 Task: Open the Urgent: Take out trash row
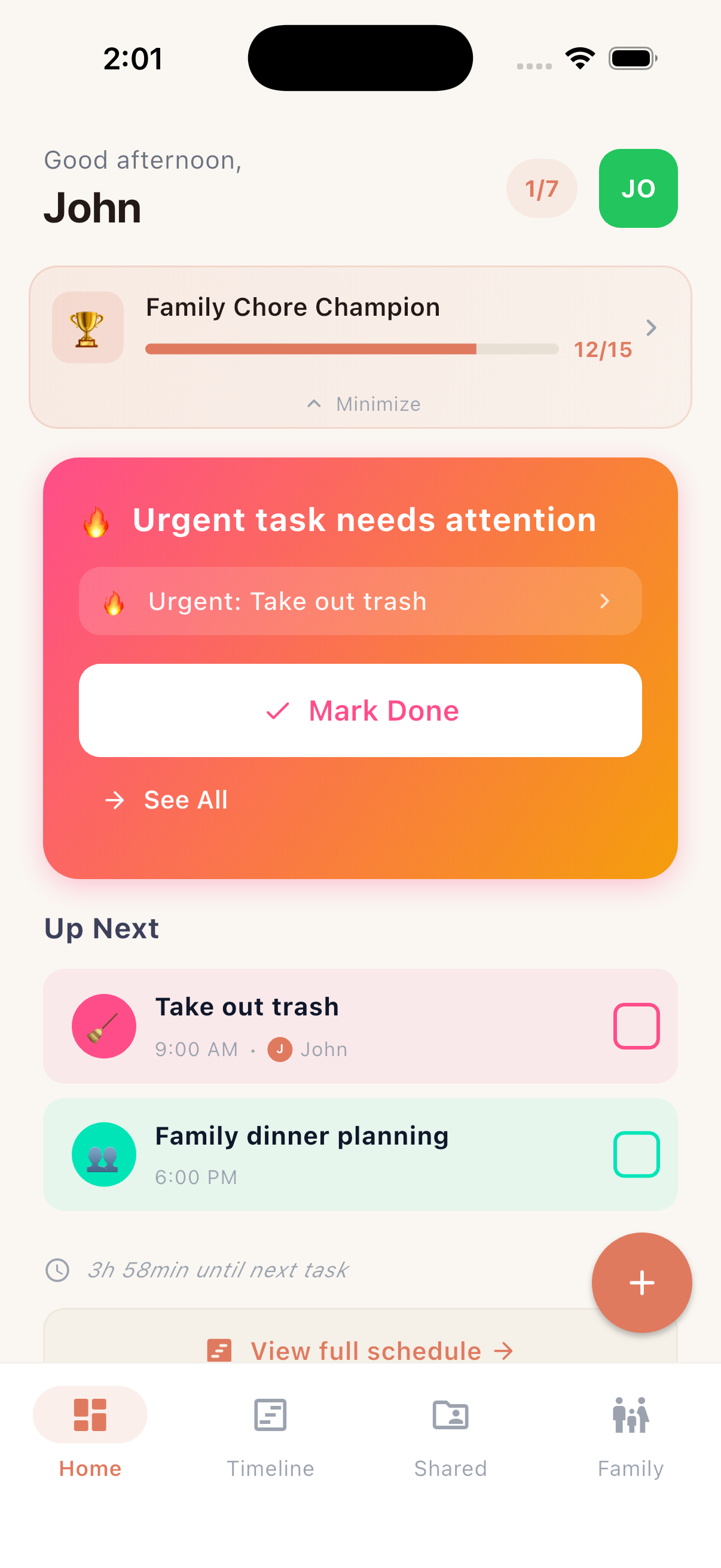pos(359,601)
